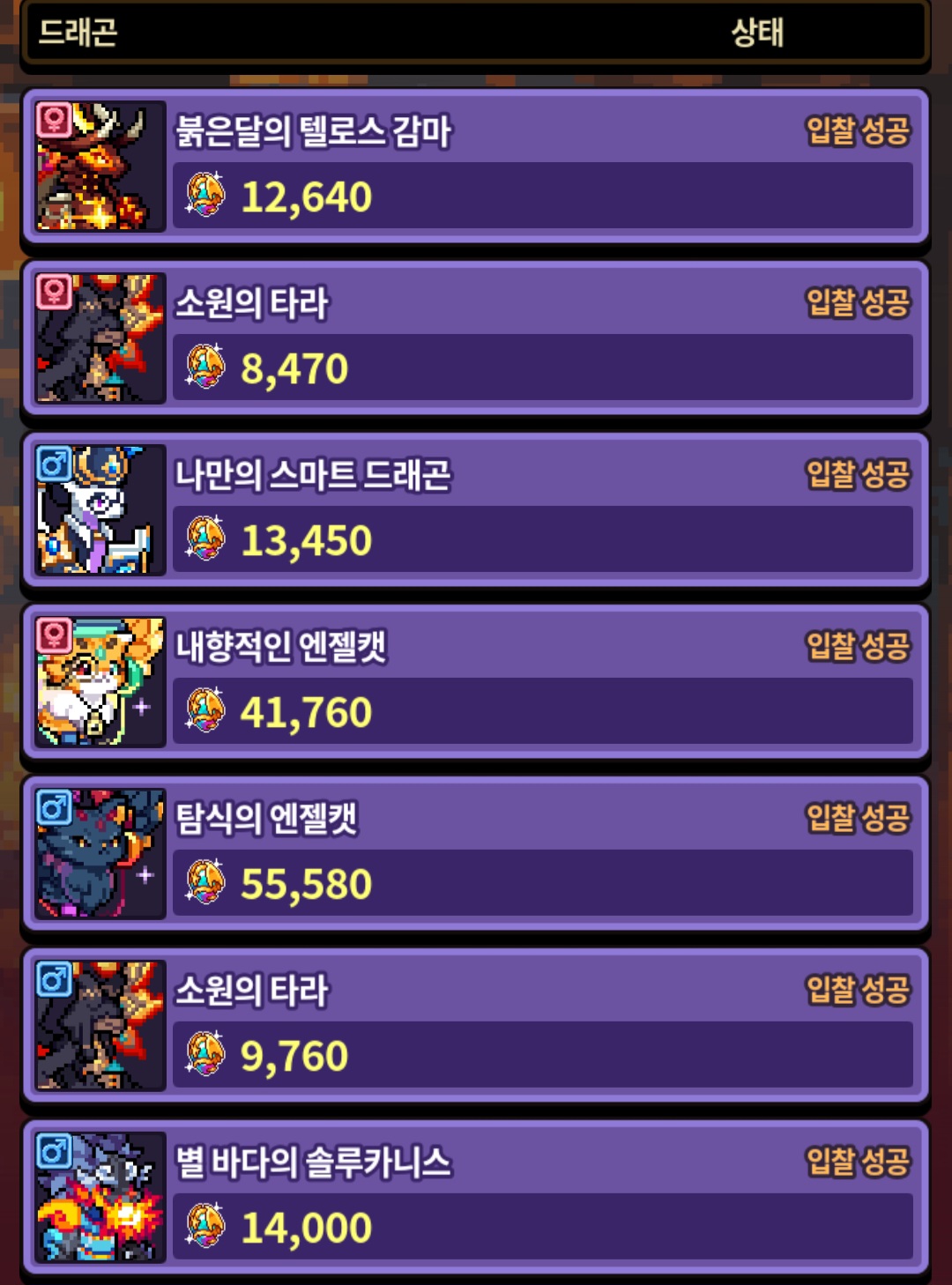View the 내향적인 엔젤캣 bid row
This screenshot has height=1285, width=952.
pos(476,681)
